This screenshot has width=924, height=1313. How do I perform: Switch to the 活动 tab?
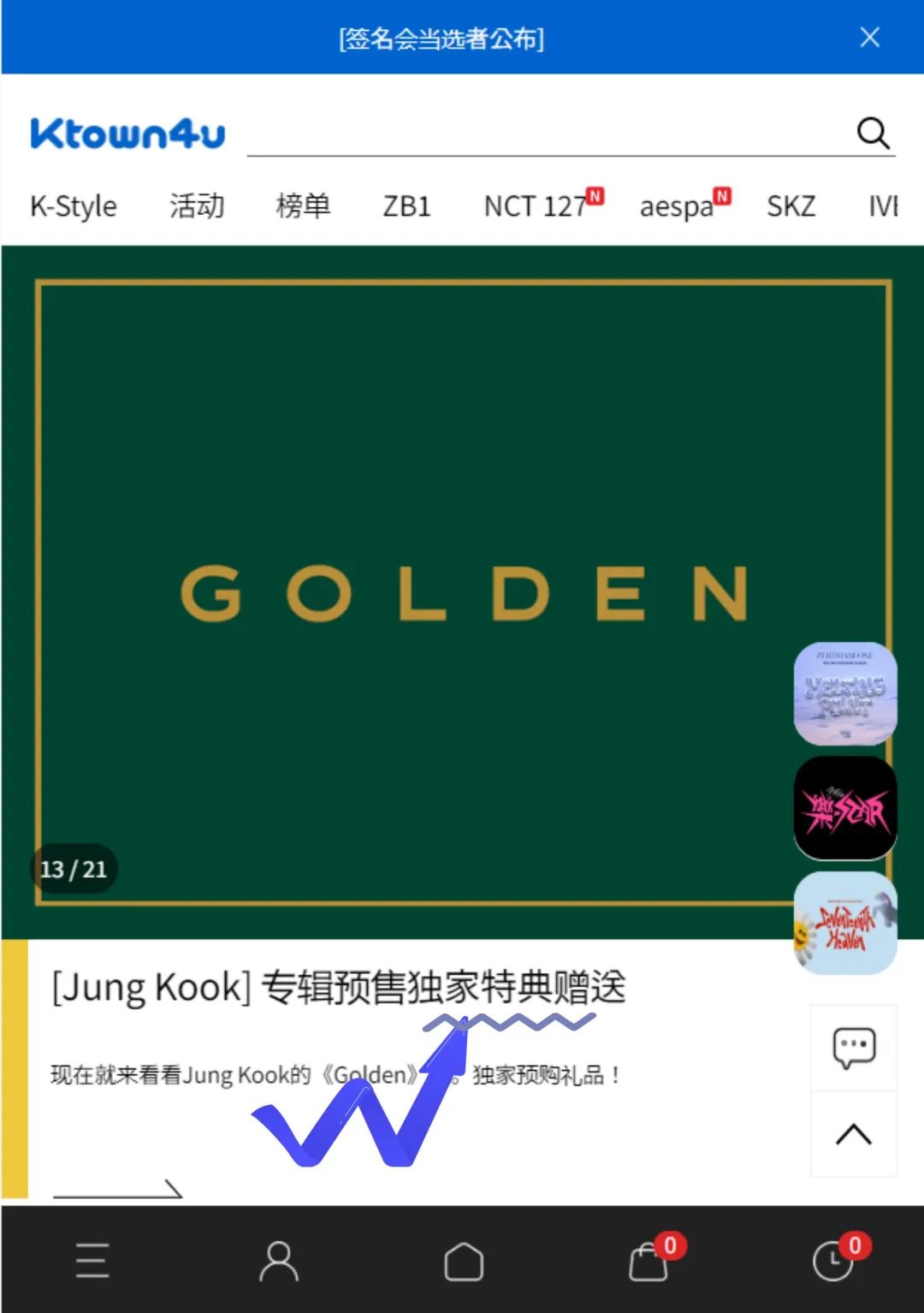[x=197, y=206]
